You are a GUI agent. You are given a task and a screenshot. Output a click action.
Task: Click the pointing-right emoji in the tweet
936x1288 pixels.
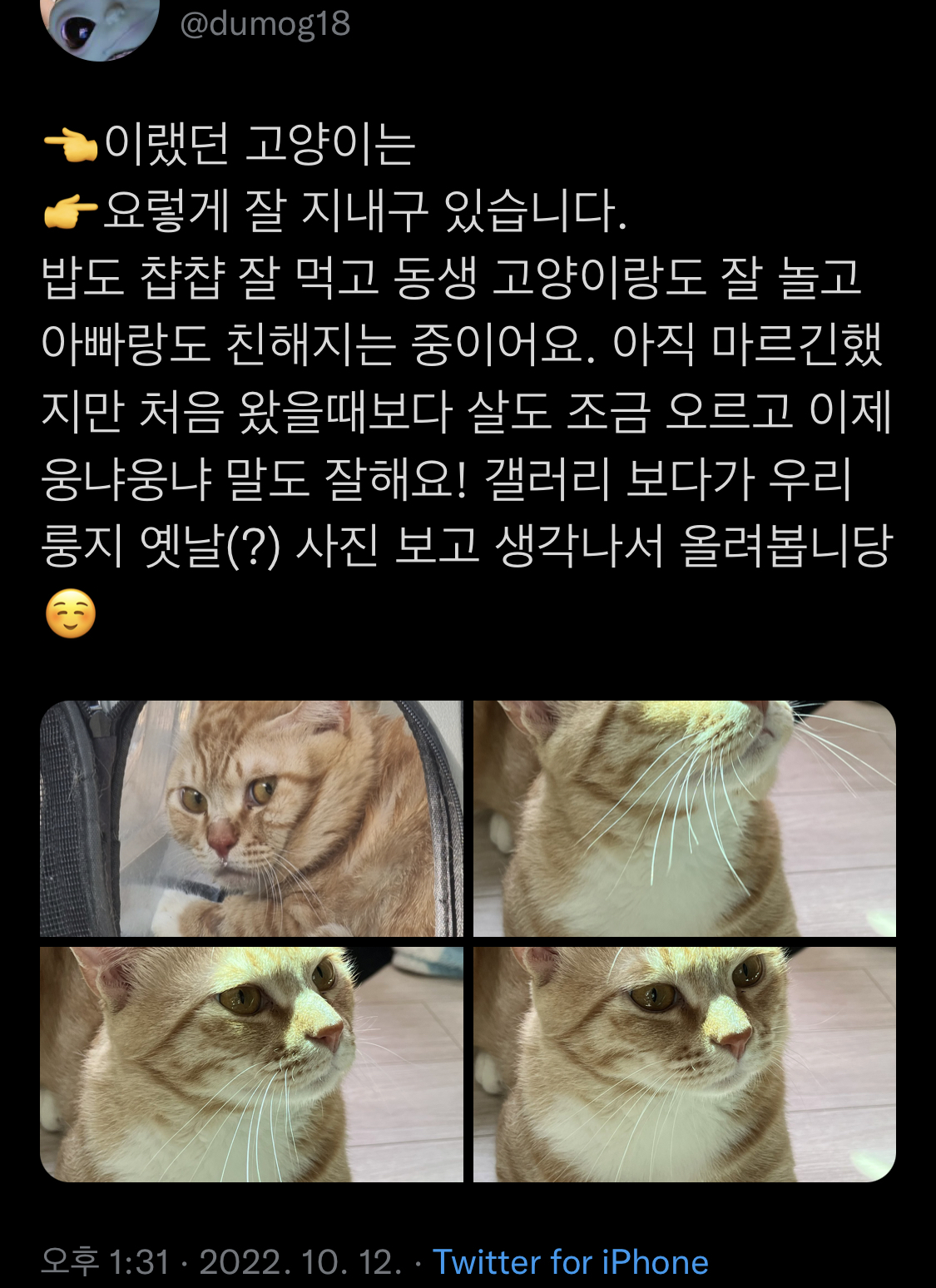pyautogui.click(x=72, y=211)
